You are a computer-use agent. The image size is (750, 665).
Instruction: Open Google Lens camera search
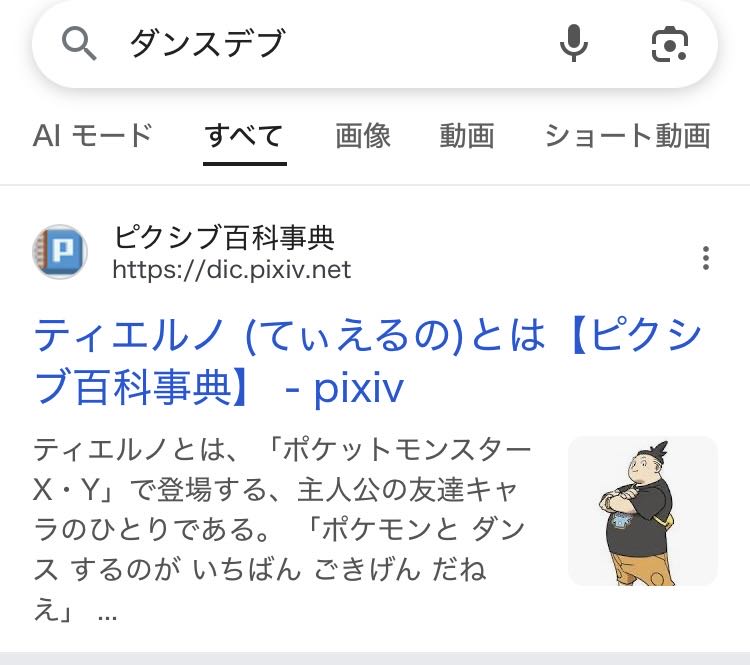pyautogui.click(x=669, y=44)
